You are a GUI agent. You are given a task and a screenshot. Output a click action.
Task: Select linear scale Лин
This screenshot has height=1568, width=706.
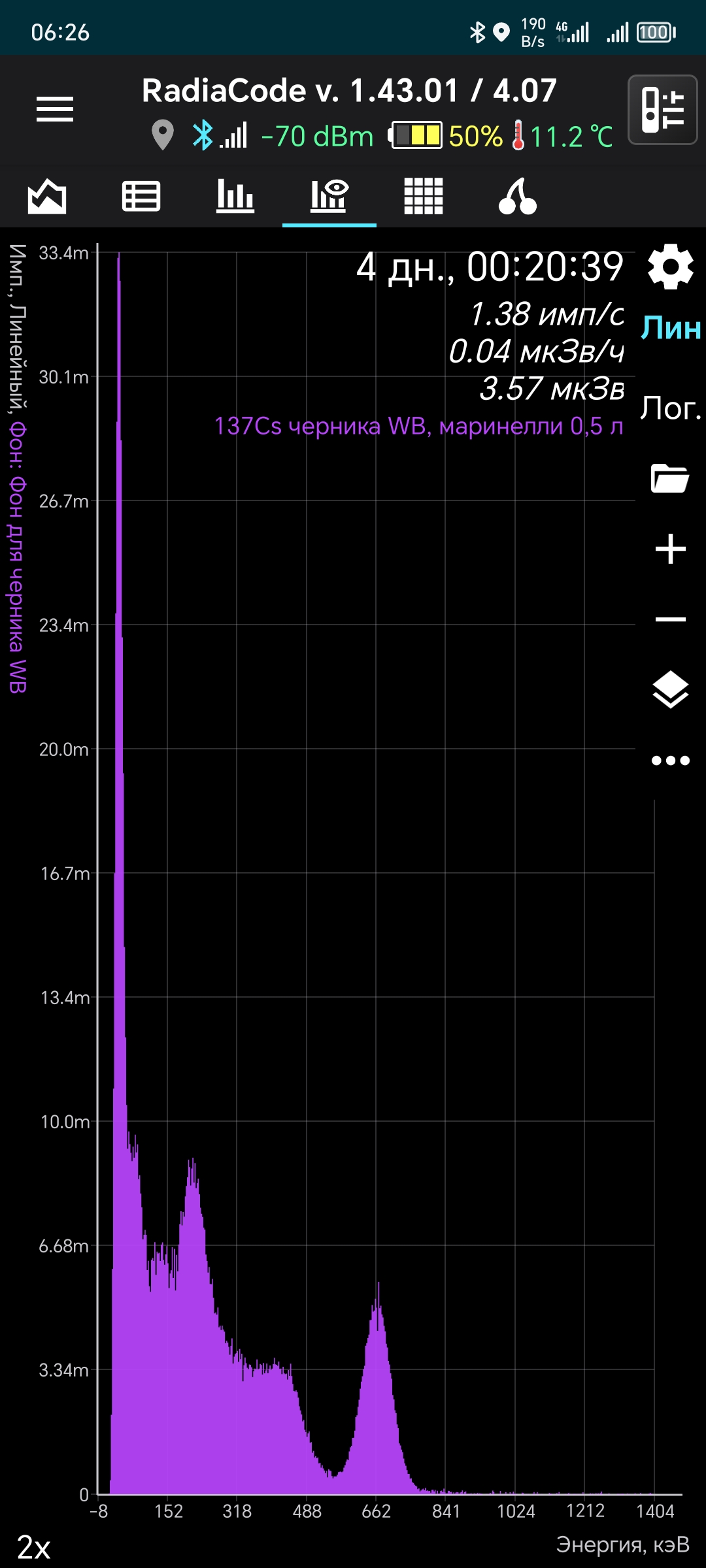671,328
